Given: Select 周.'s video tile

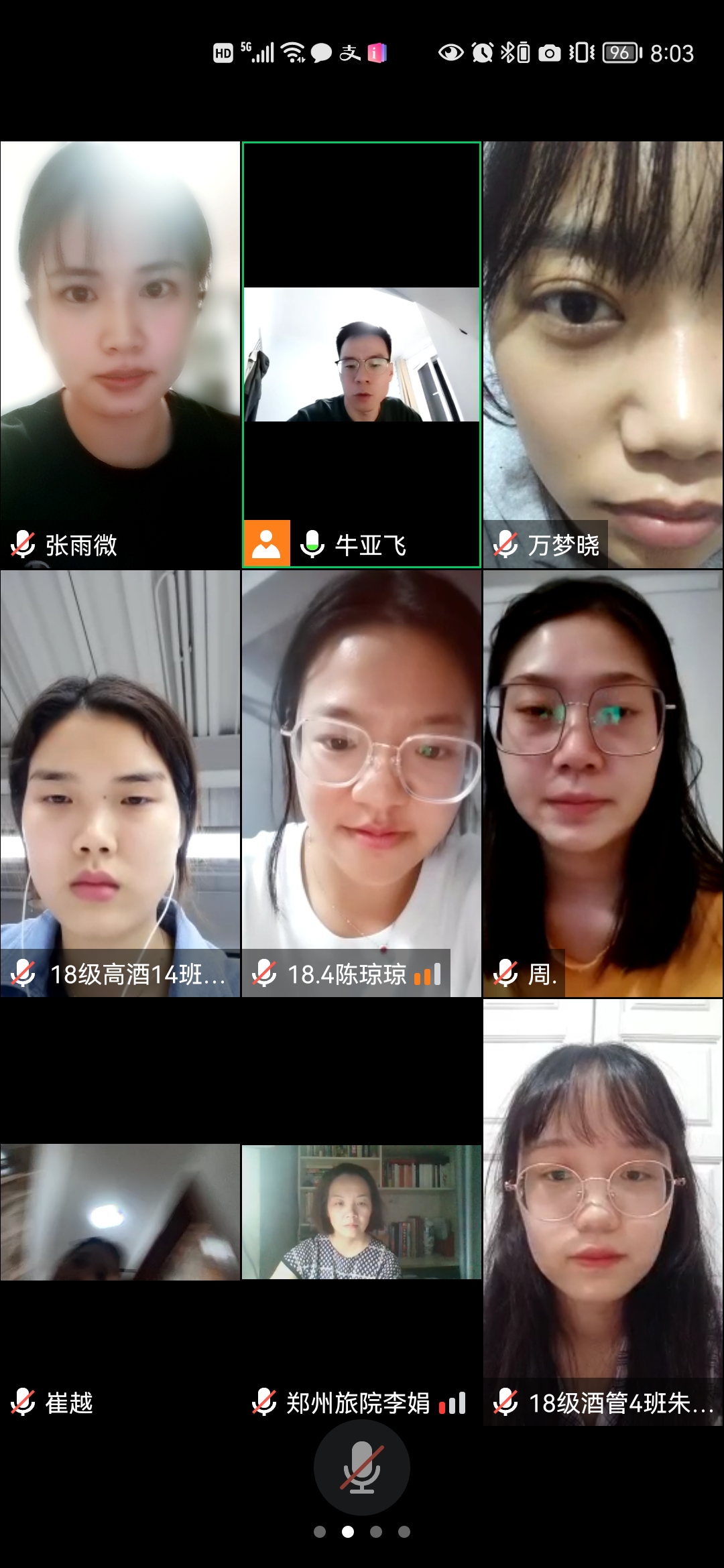Looking at the screenshot, I should [603, 783].
